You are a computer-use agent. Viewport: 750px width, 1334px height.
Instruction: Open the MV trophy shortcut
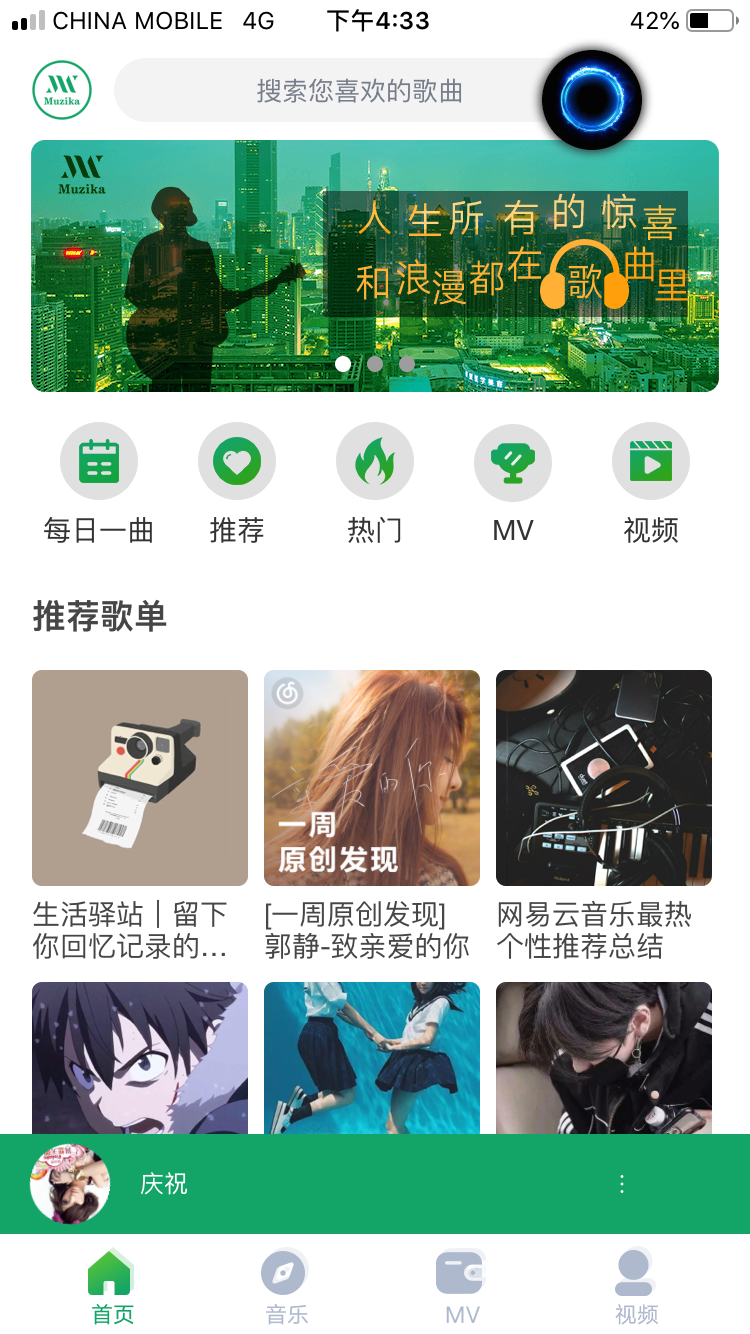[x=513, y=462]
